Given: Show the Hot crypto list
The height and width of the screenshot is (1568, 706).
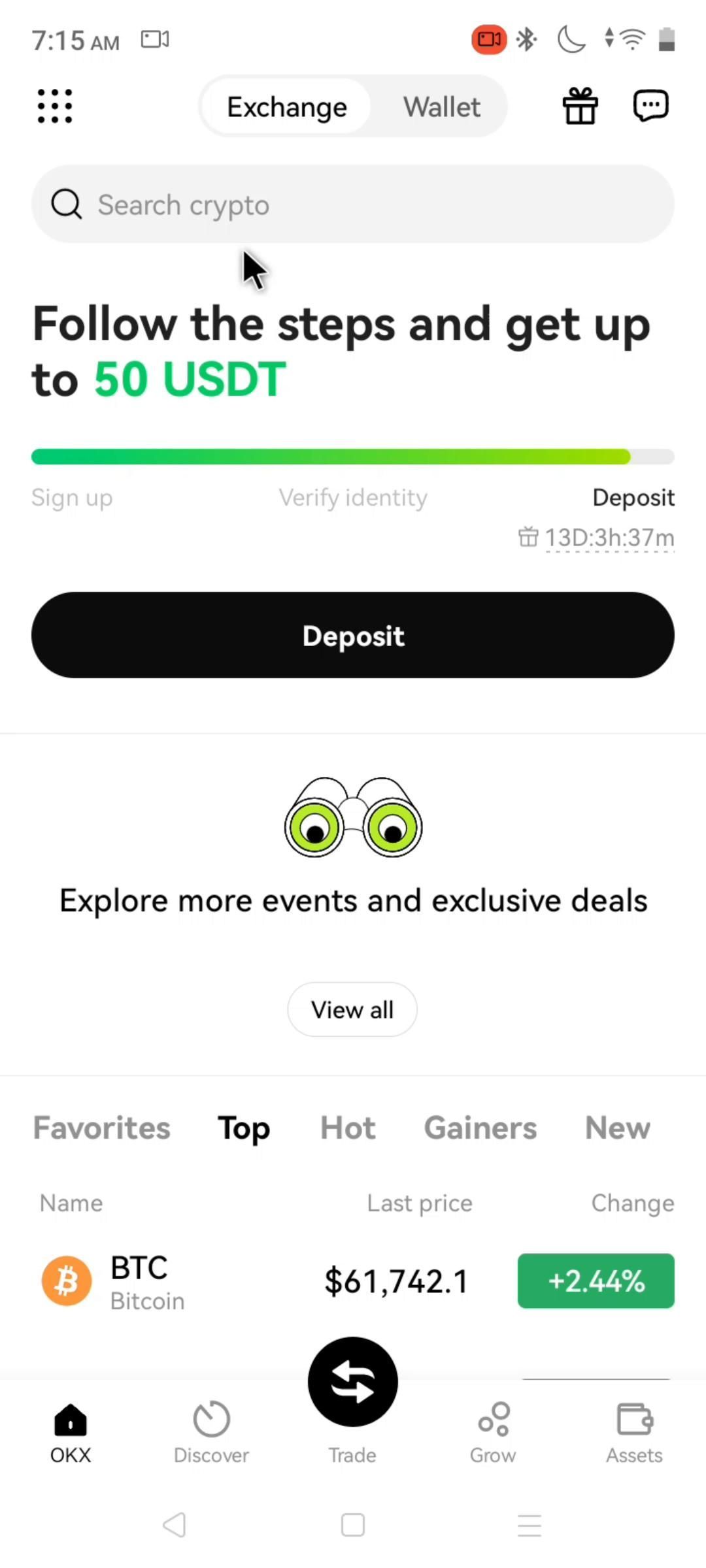Looking at the screenshot, I should click(x=348, y=1128).
